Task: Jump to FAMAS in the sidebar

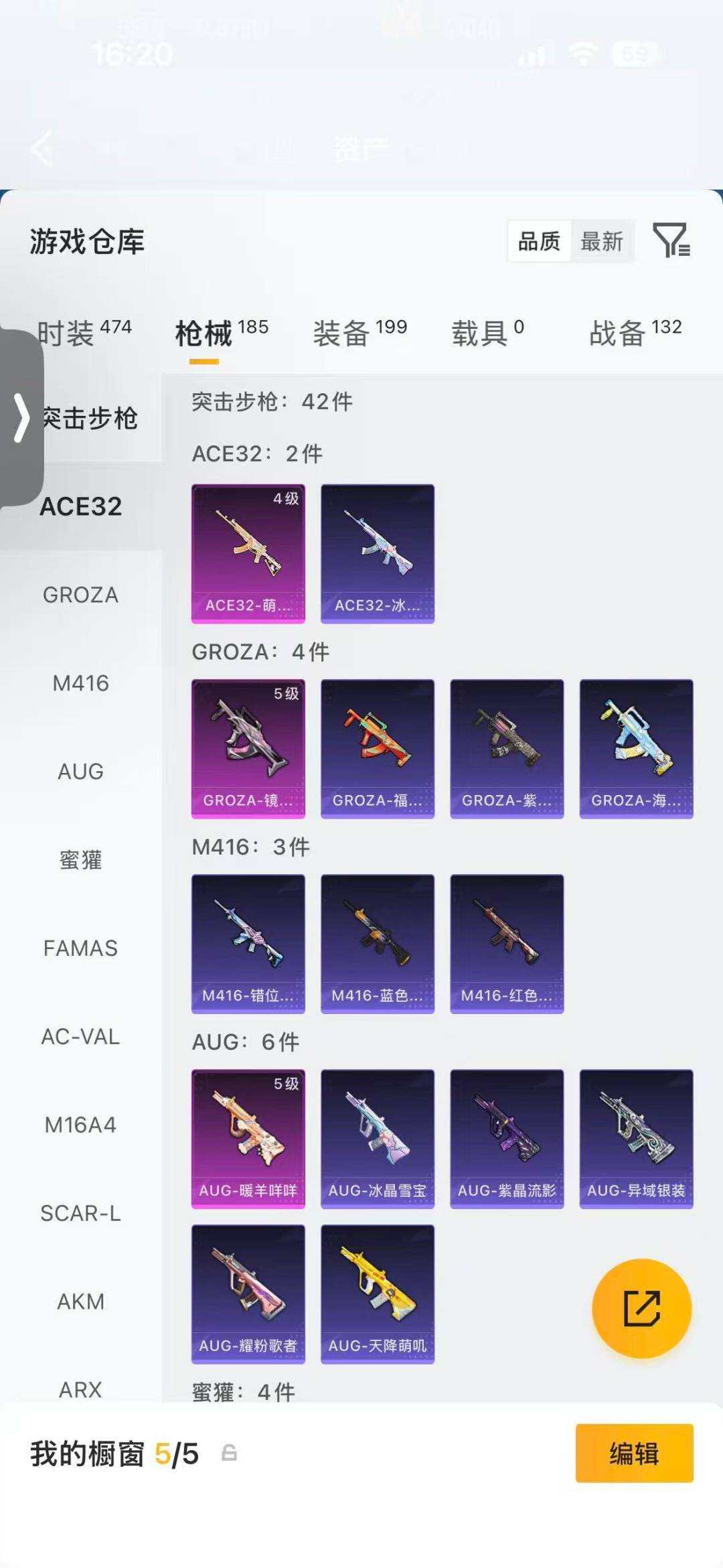Action: tap(80, 948)
